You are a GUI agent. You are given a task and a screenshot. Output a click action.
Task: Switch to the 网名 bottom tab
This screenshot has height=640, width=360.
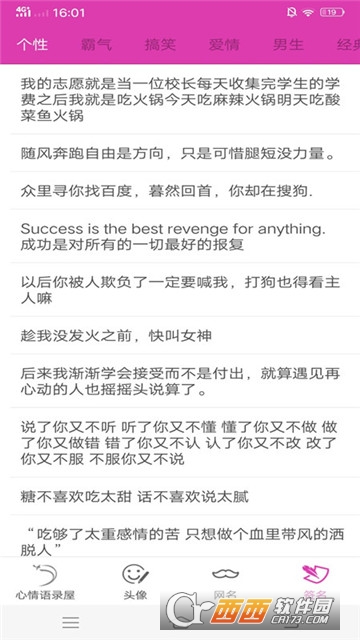coord(225,582)
